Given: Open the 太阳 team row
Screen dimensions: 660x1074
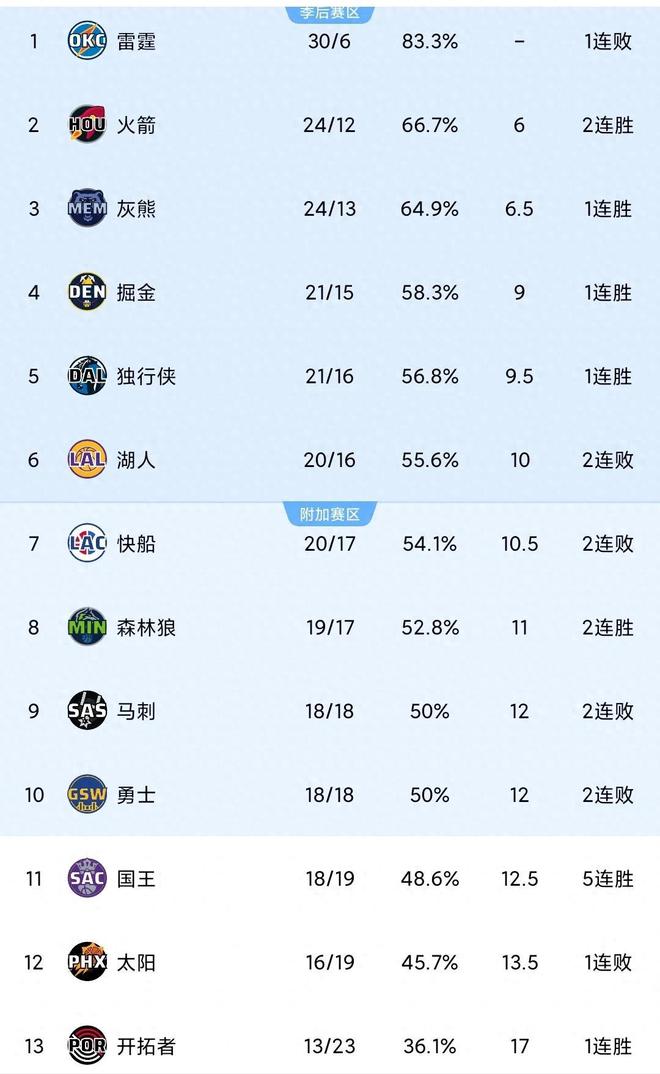Looking at the screenshot, I should 330,962.
